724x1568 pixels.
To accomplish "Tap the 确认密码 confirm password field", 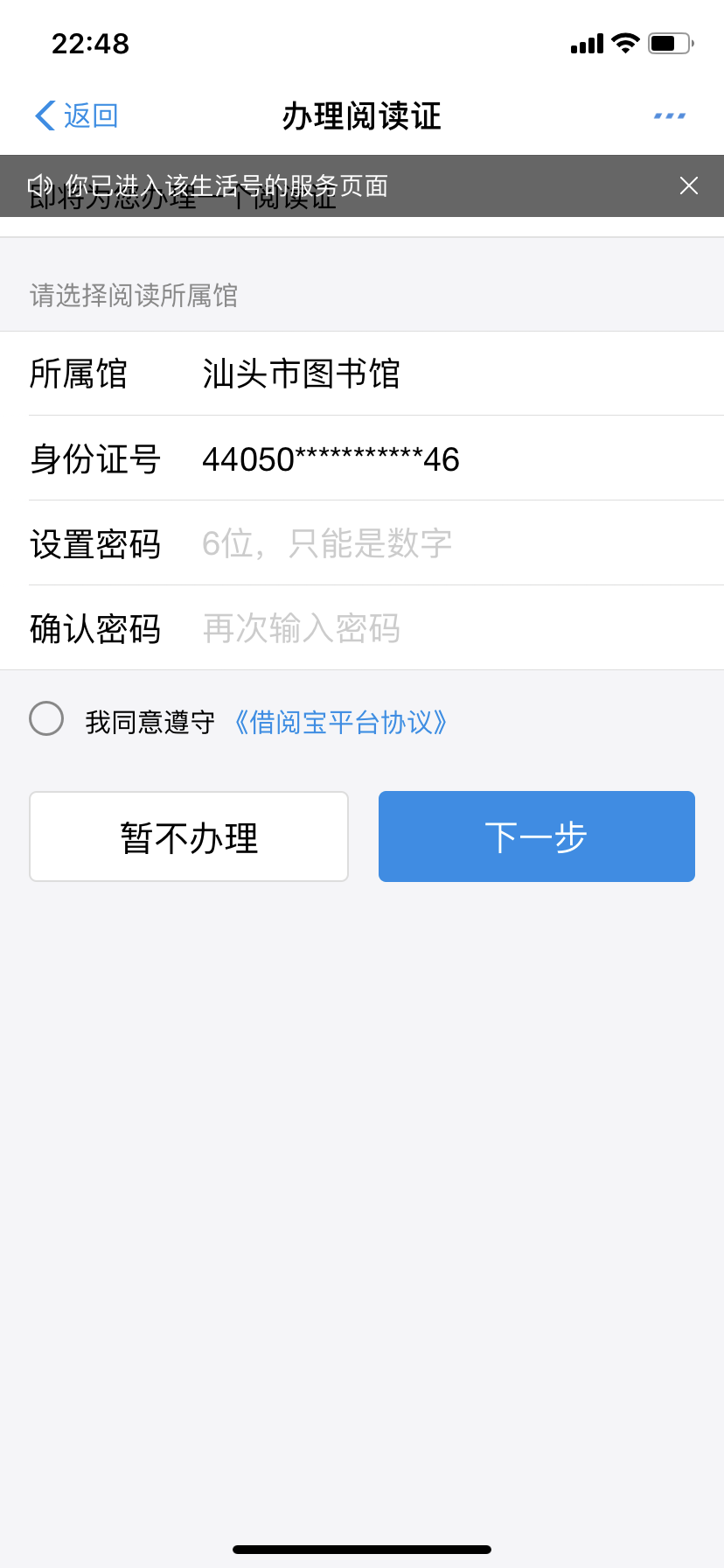I will (x=362, y=628).
